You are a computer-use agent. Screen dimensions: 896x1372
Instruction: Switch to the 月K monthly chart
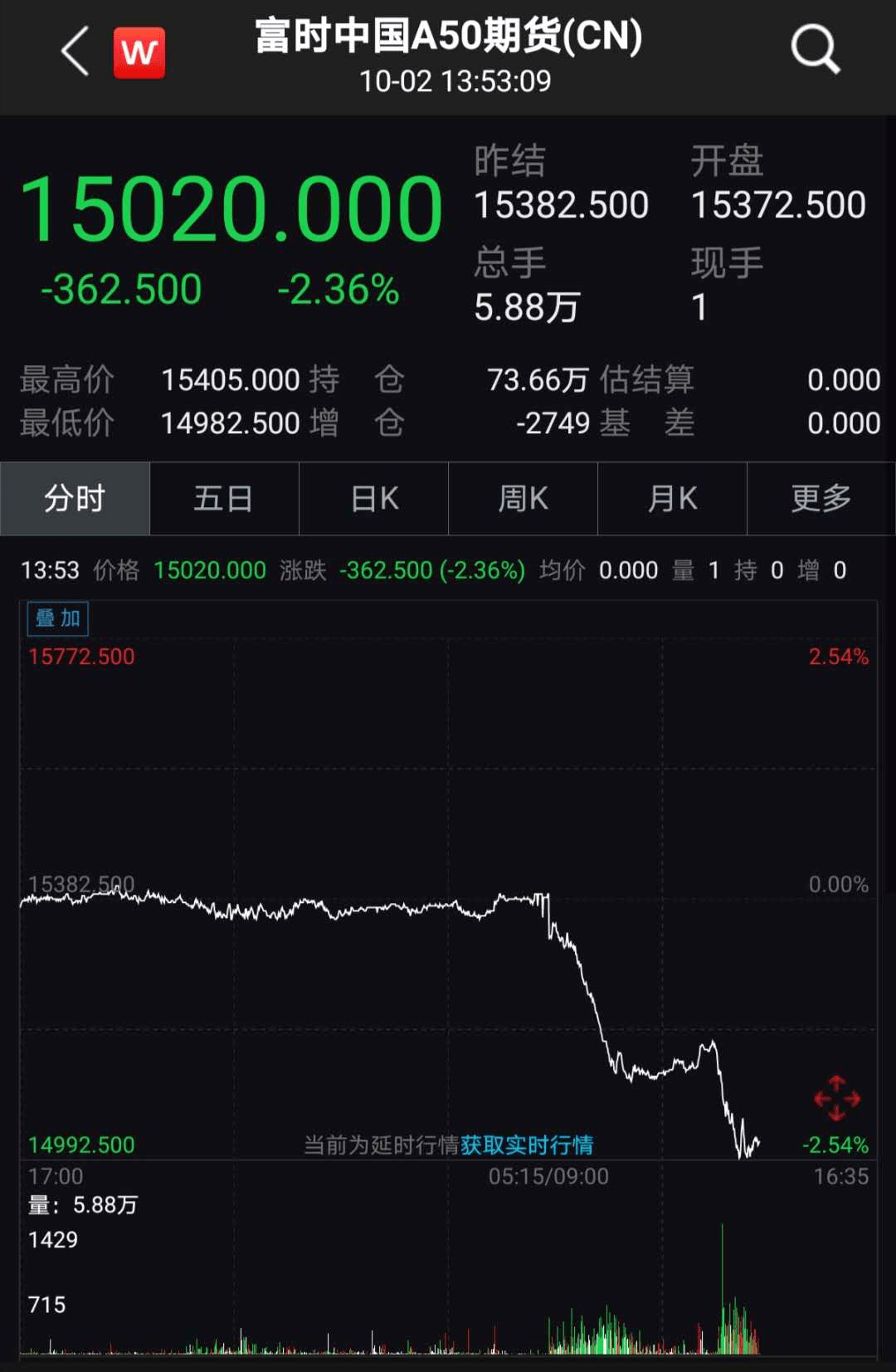pos(672,498)
